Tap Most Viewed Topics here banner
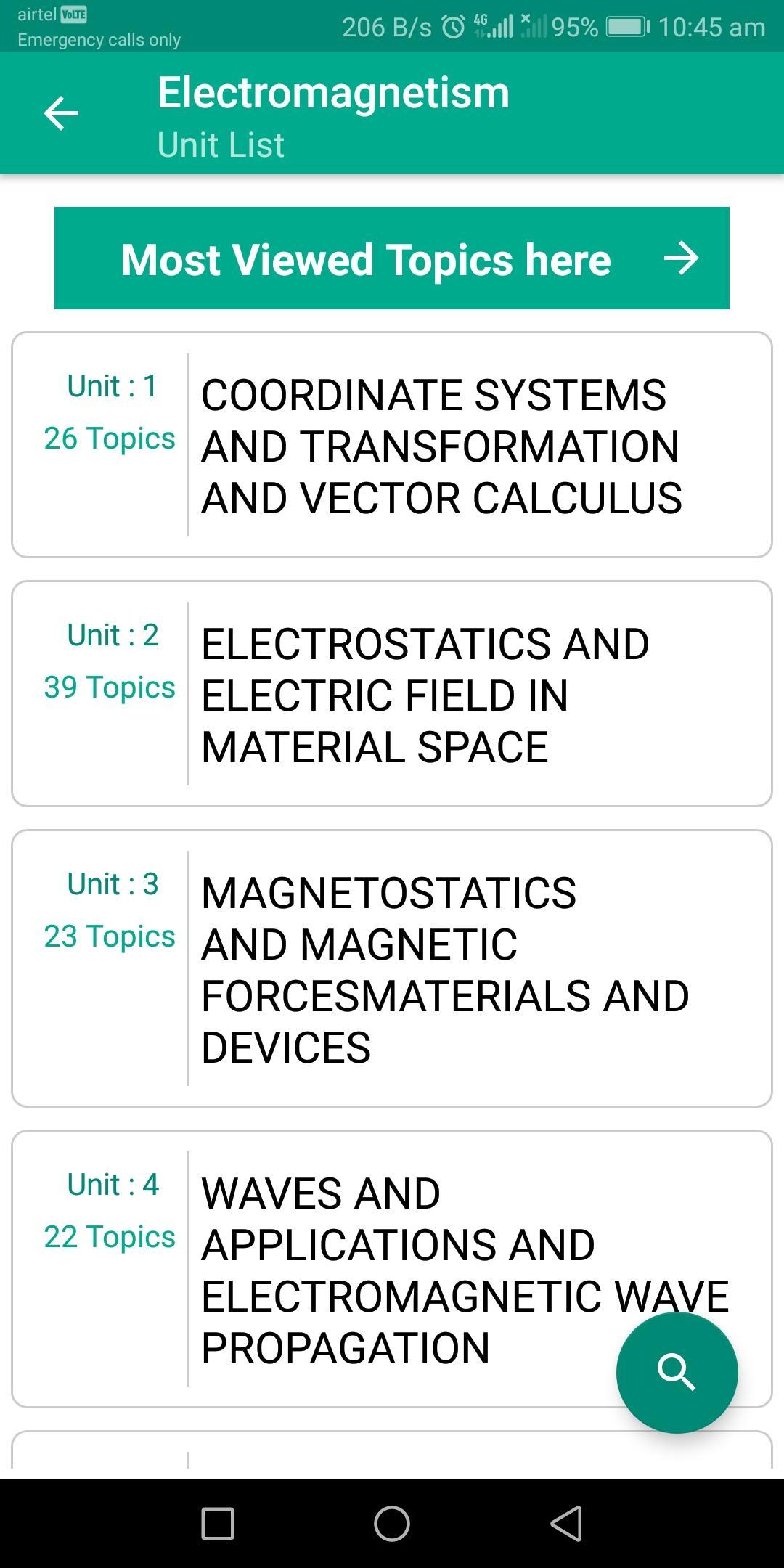 pos(365,258)
